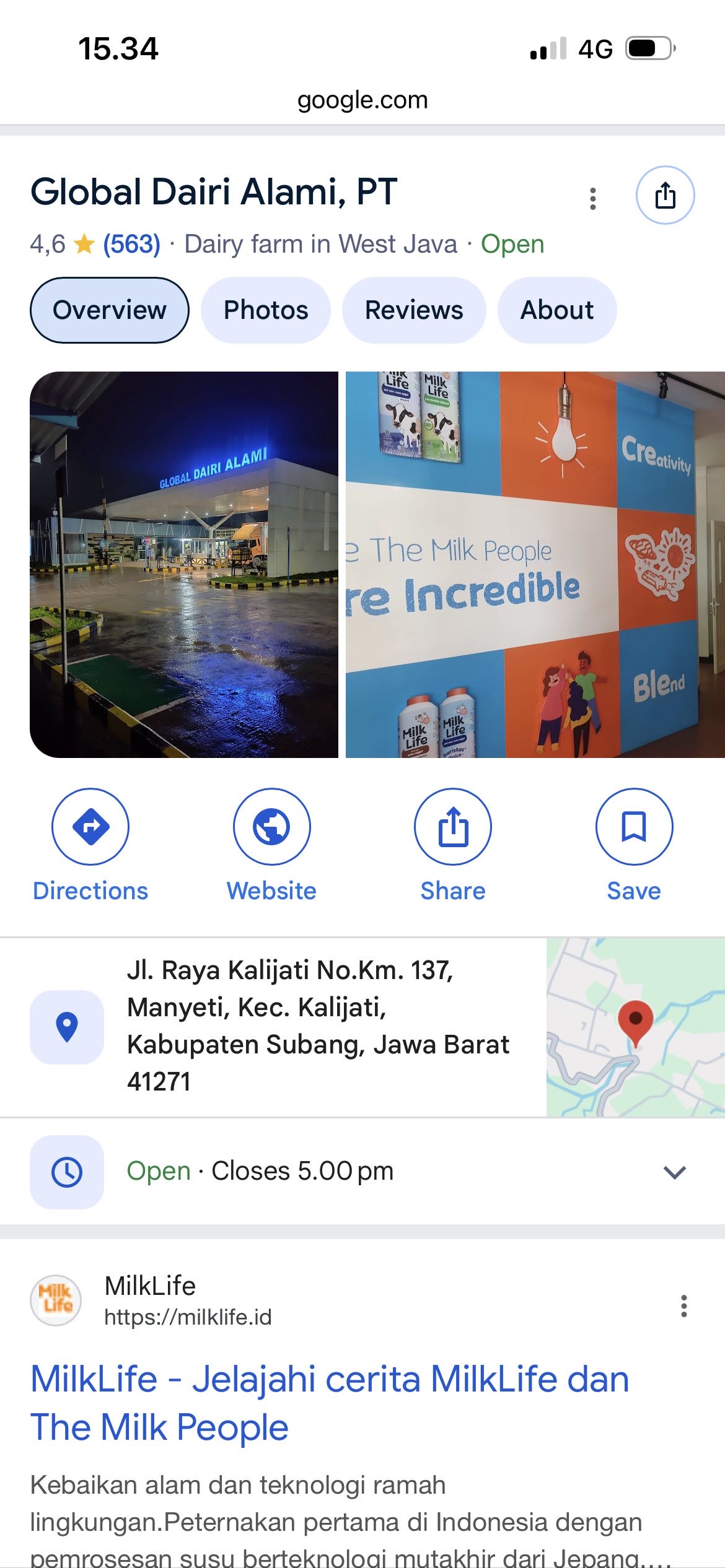
Task: Open overflow menu beside the business name
Action: pos(592,198)
